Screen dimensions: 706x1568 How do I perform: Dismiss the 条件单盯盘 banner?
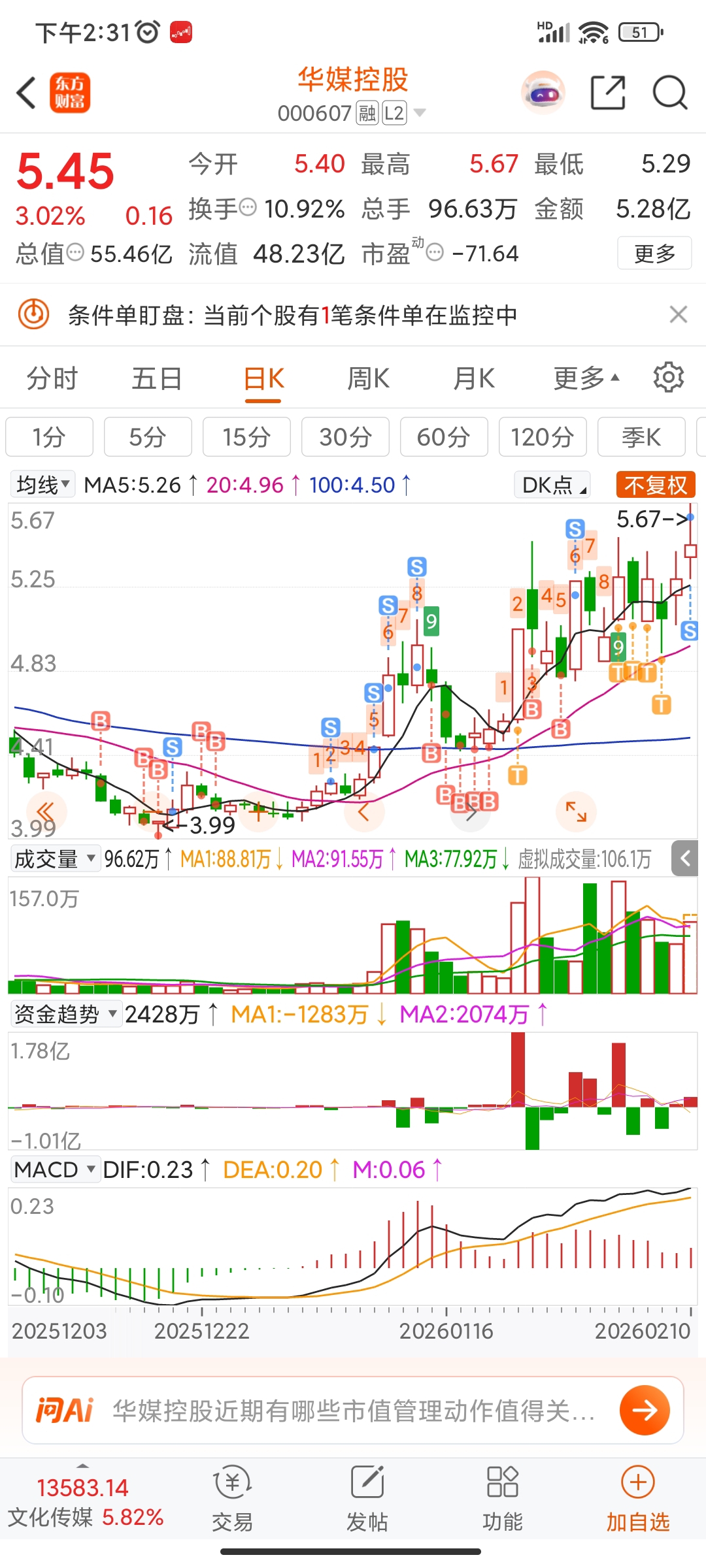679,314
